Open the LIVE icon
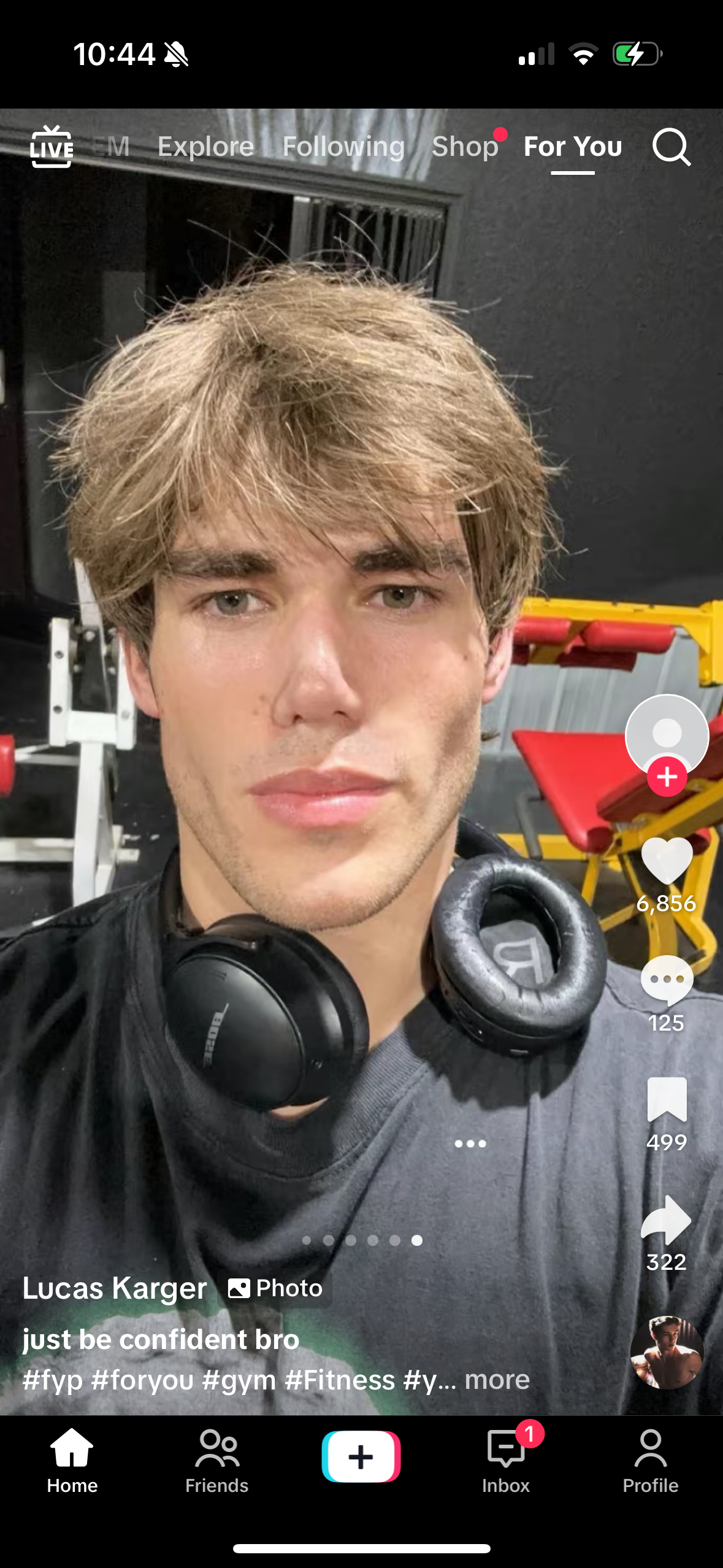This screenshot has height=1568, width=723. click(x=52, y=147)
